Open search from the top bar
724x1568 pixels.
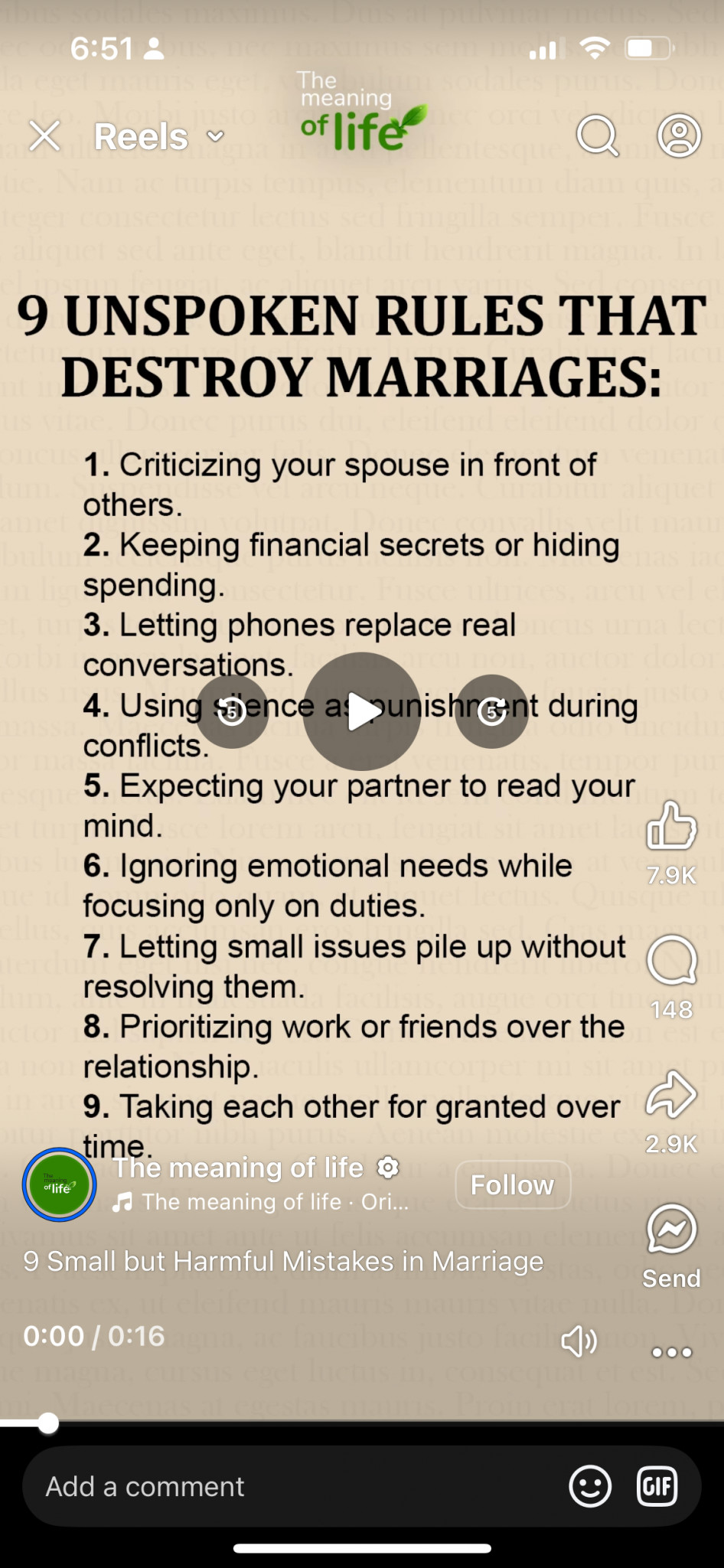pyautogui.click(x=597, y=136)
